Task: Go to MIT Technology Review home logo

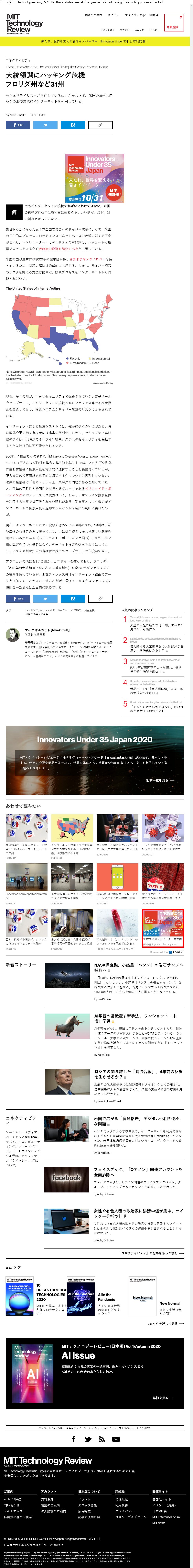Action: tap(23, 23)
